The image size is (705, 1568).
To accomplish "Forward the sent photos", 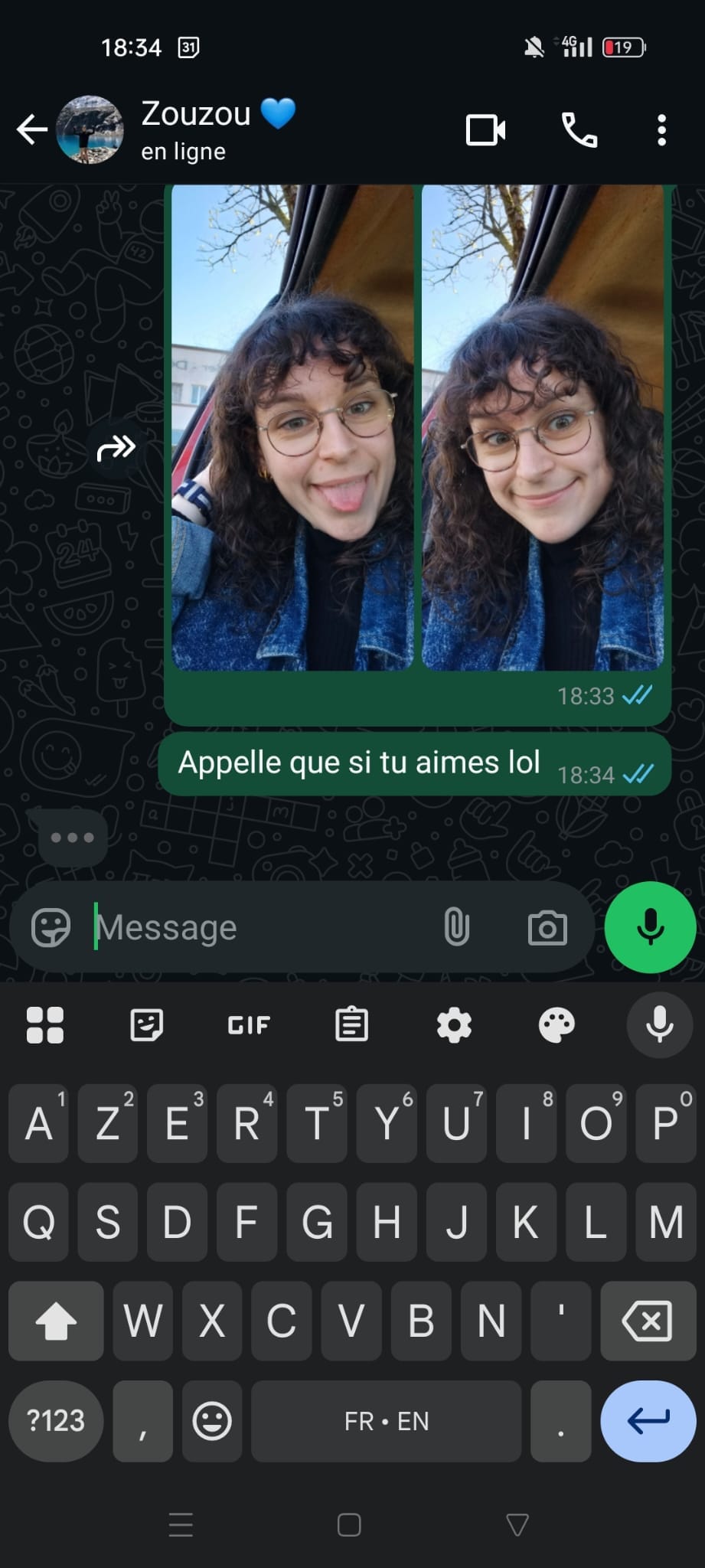I will pyautogui.click(x=116, y=448).
